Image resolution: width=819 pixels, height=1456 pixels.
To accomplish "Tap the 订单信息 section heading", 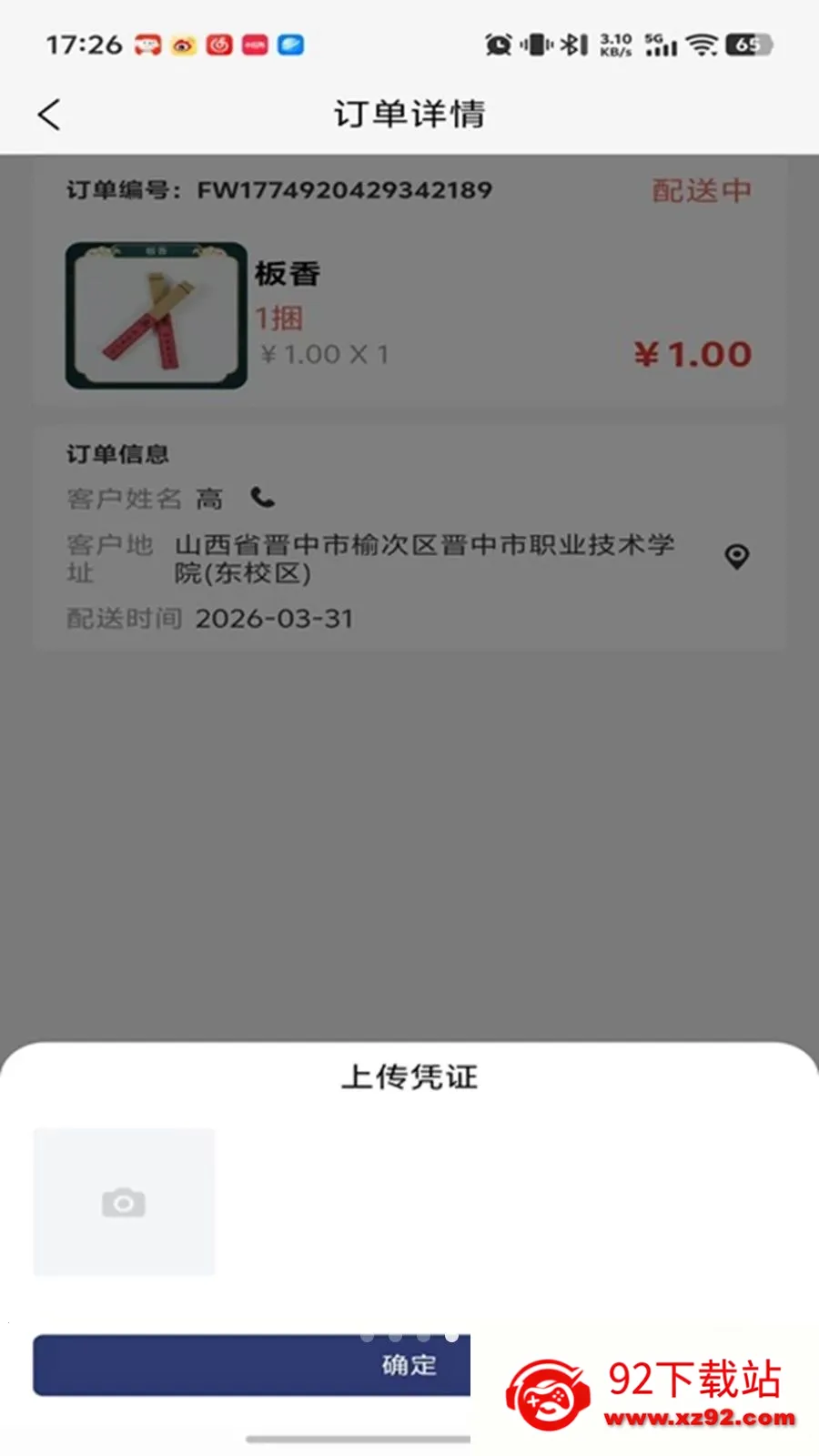I will 116,453.
